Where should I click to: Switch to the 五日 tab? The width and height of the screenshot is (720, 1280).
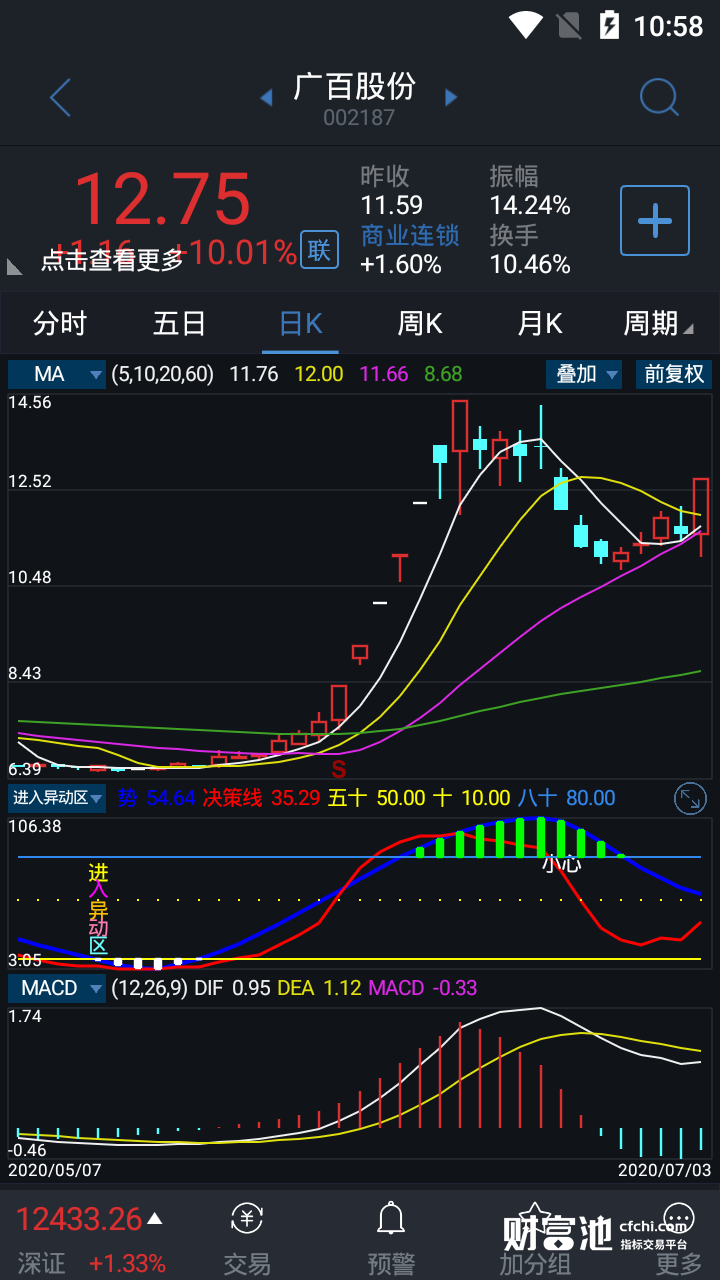coord(180,324)
